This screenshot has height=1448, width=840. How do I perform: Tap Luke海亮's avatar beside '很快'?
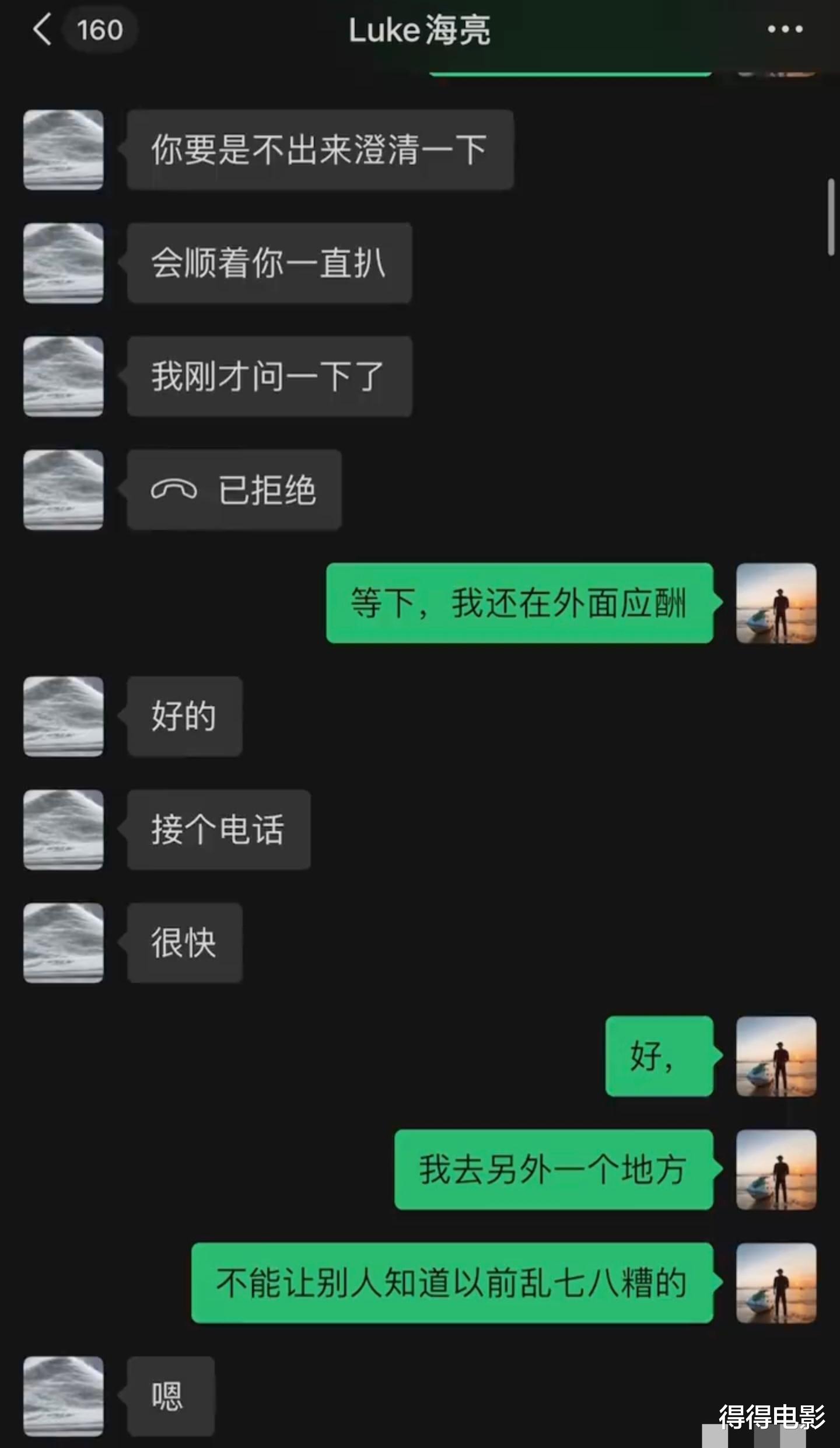(x=63, y=944)
